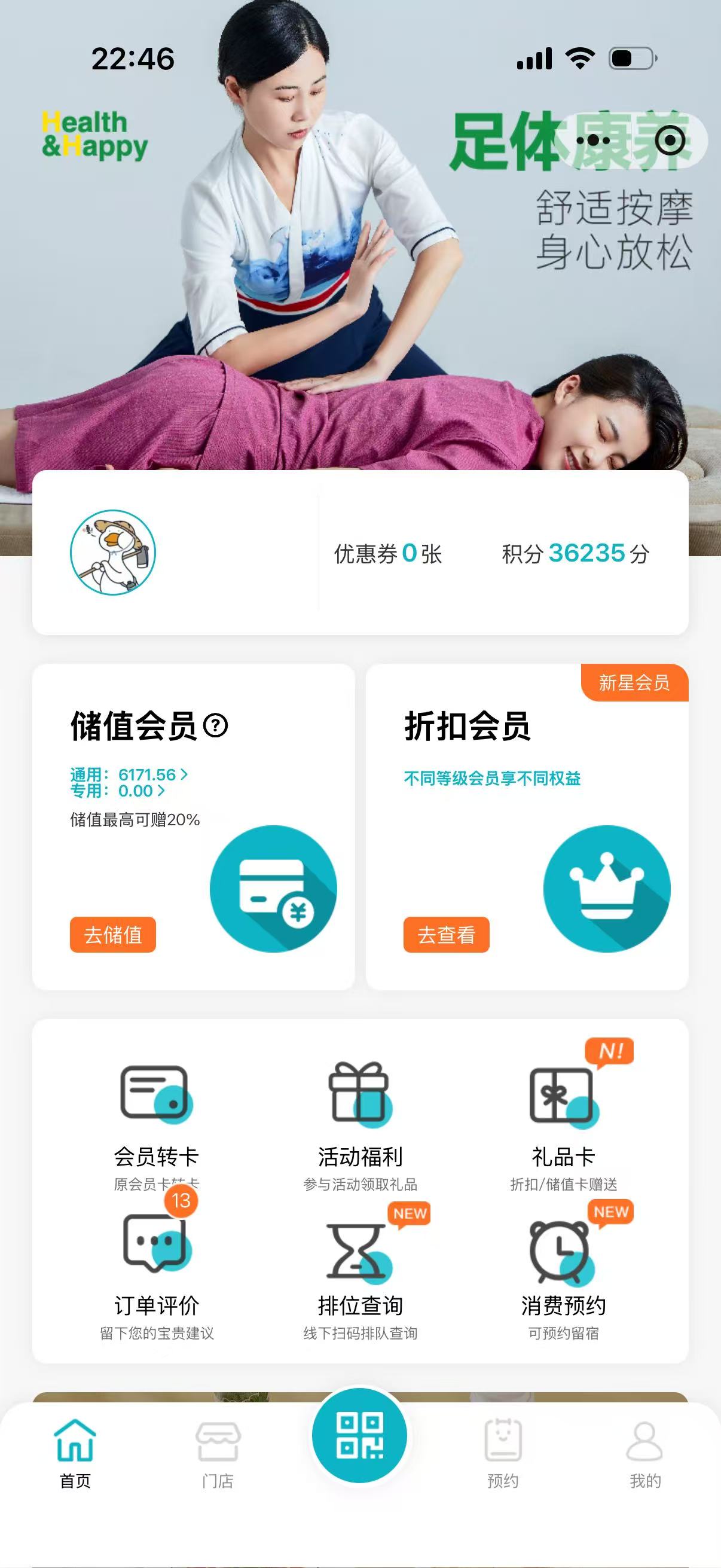Switch to the 预约 tab
This screenshot has width=721, height=1568.
(503, 1454)
